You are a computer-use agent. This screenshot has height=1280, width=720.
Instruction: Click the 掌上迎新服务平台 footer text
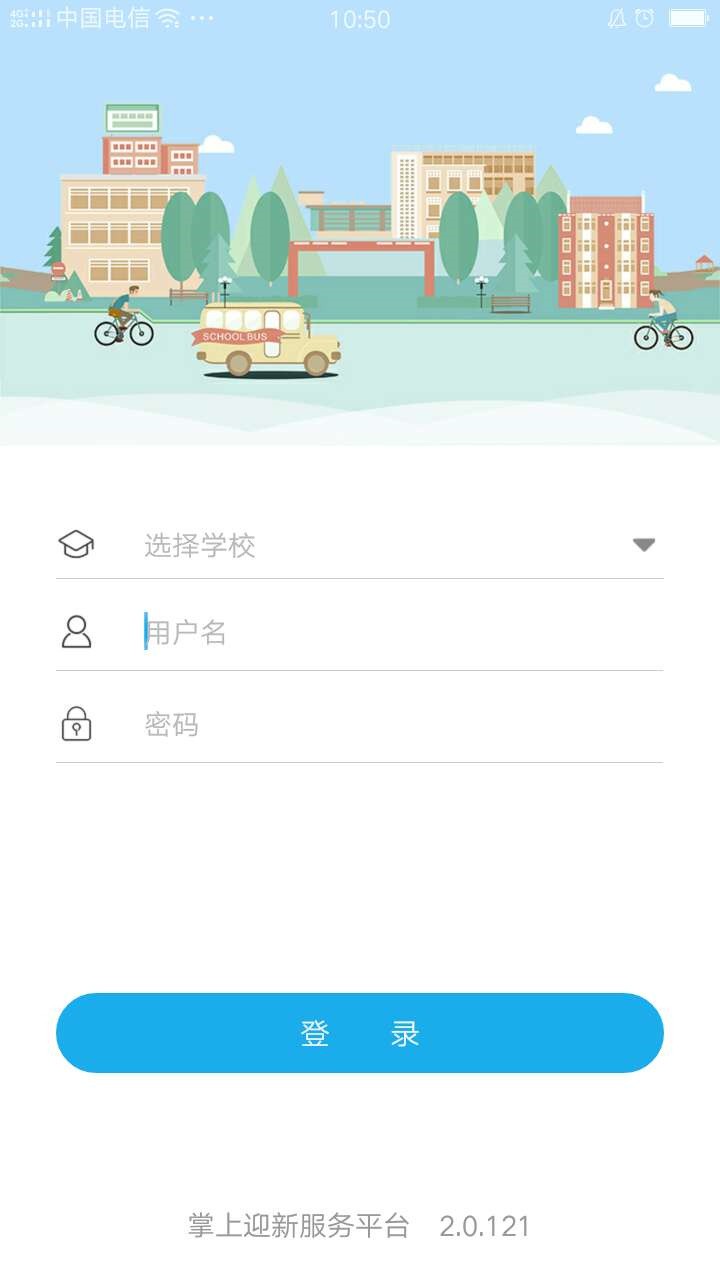(x=300, y=1225)
